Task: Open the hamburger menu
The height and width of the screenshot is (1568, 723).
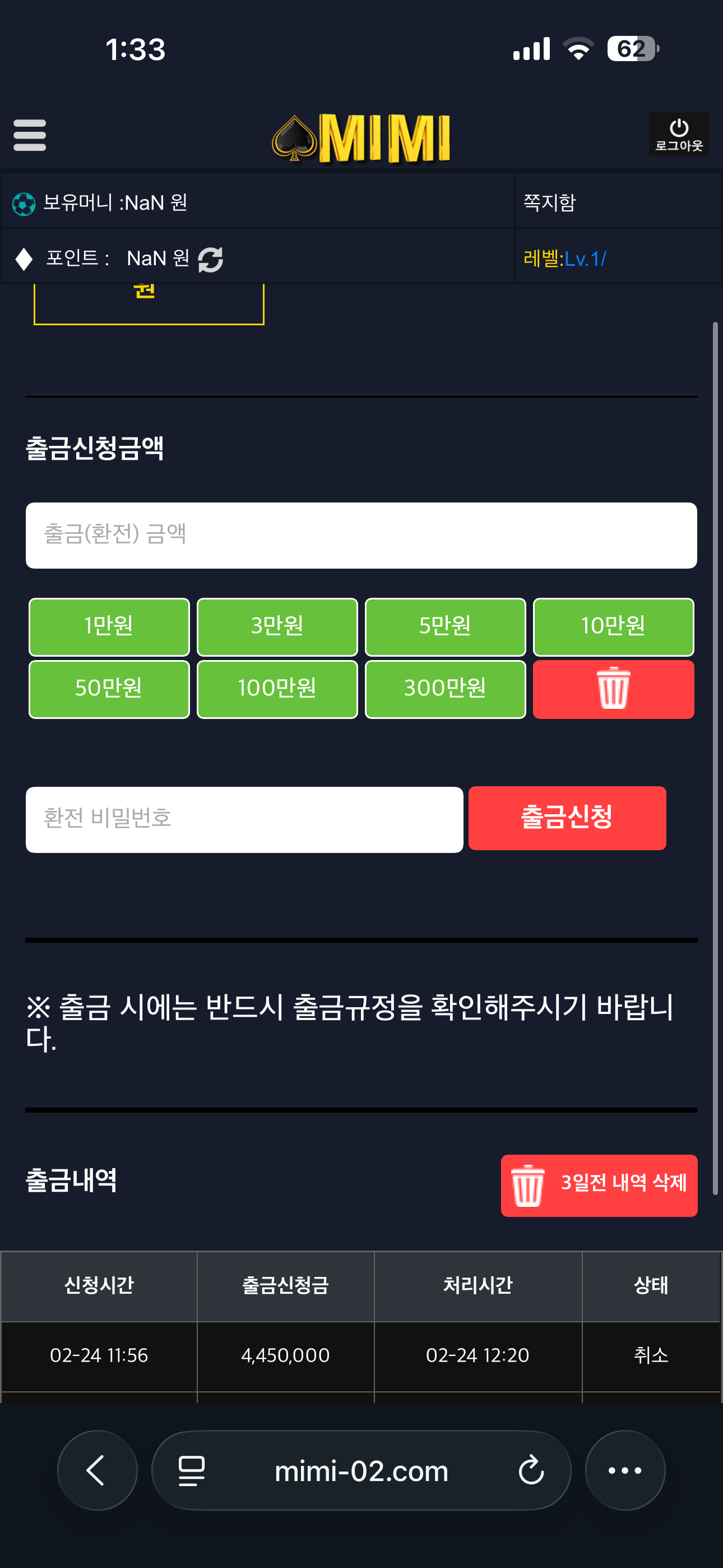Action: pos(29,135)
